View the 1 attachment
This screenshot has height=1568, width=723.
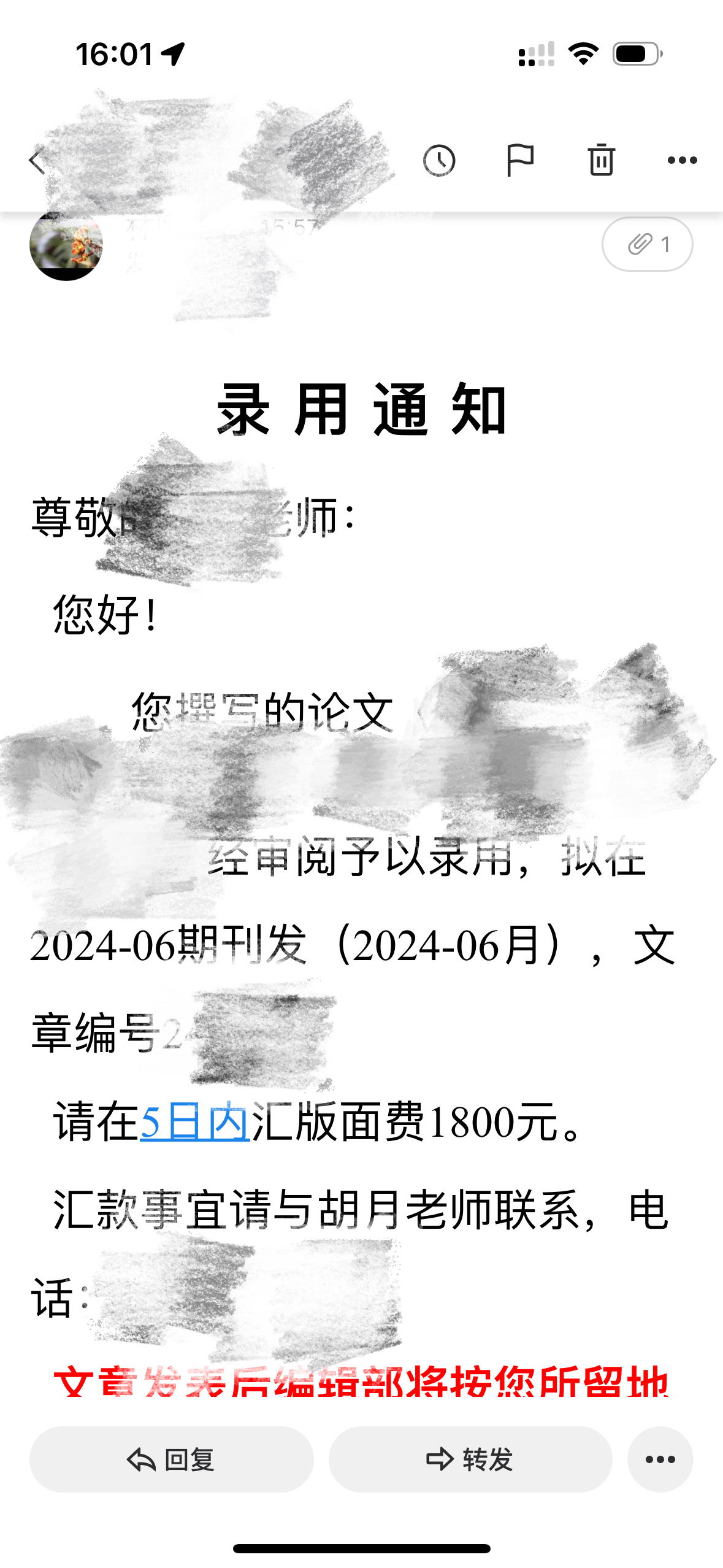647,244
